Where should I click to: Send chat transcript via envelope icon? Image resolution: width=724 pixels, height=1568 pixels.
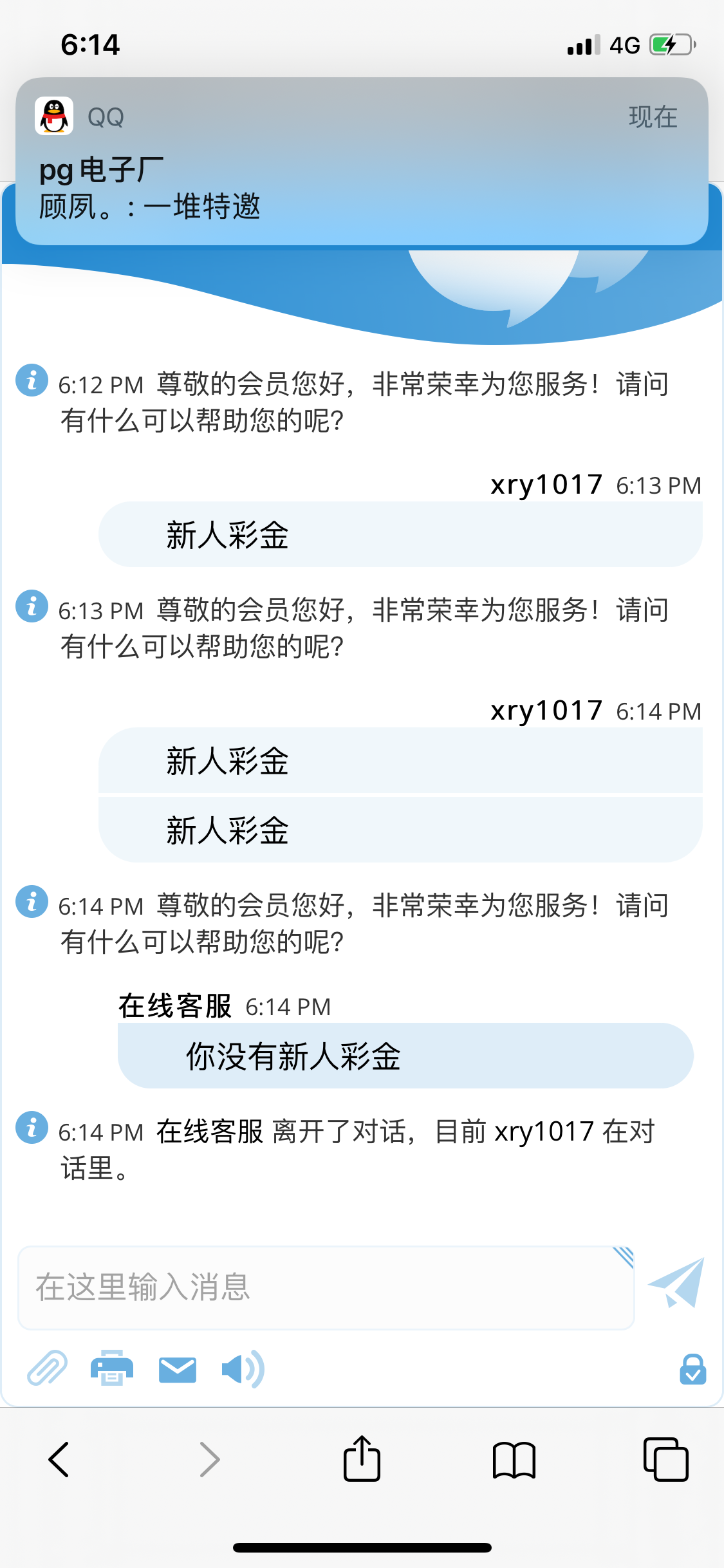177,1368
